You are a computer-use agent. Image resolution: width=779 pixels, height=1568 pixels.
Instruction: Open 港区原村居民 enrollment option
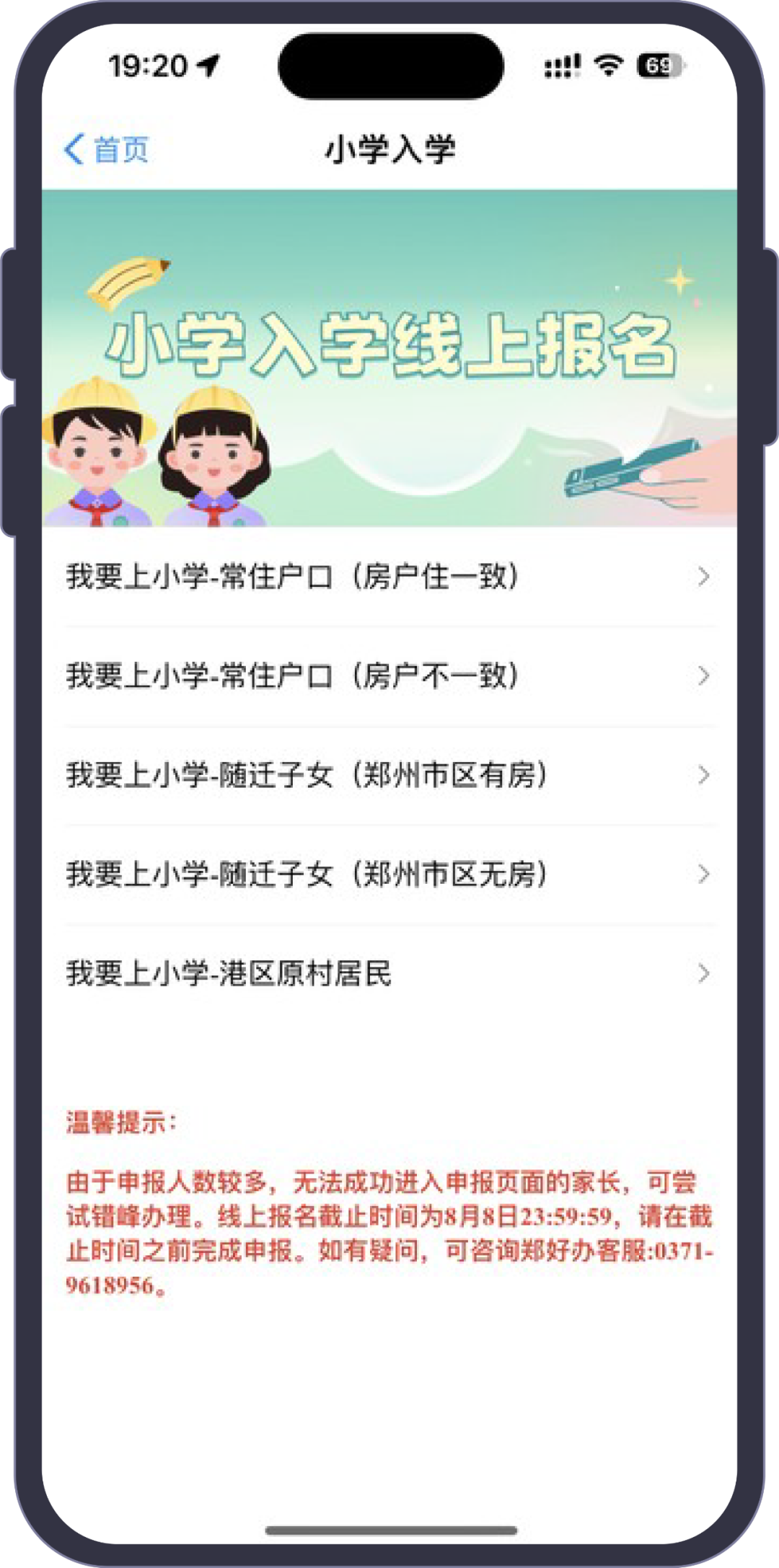click(388, 974)
